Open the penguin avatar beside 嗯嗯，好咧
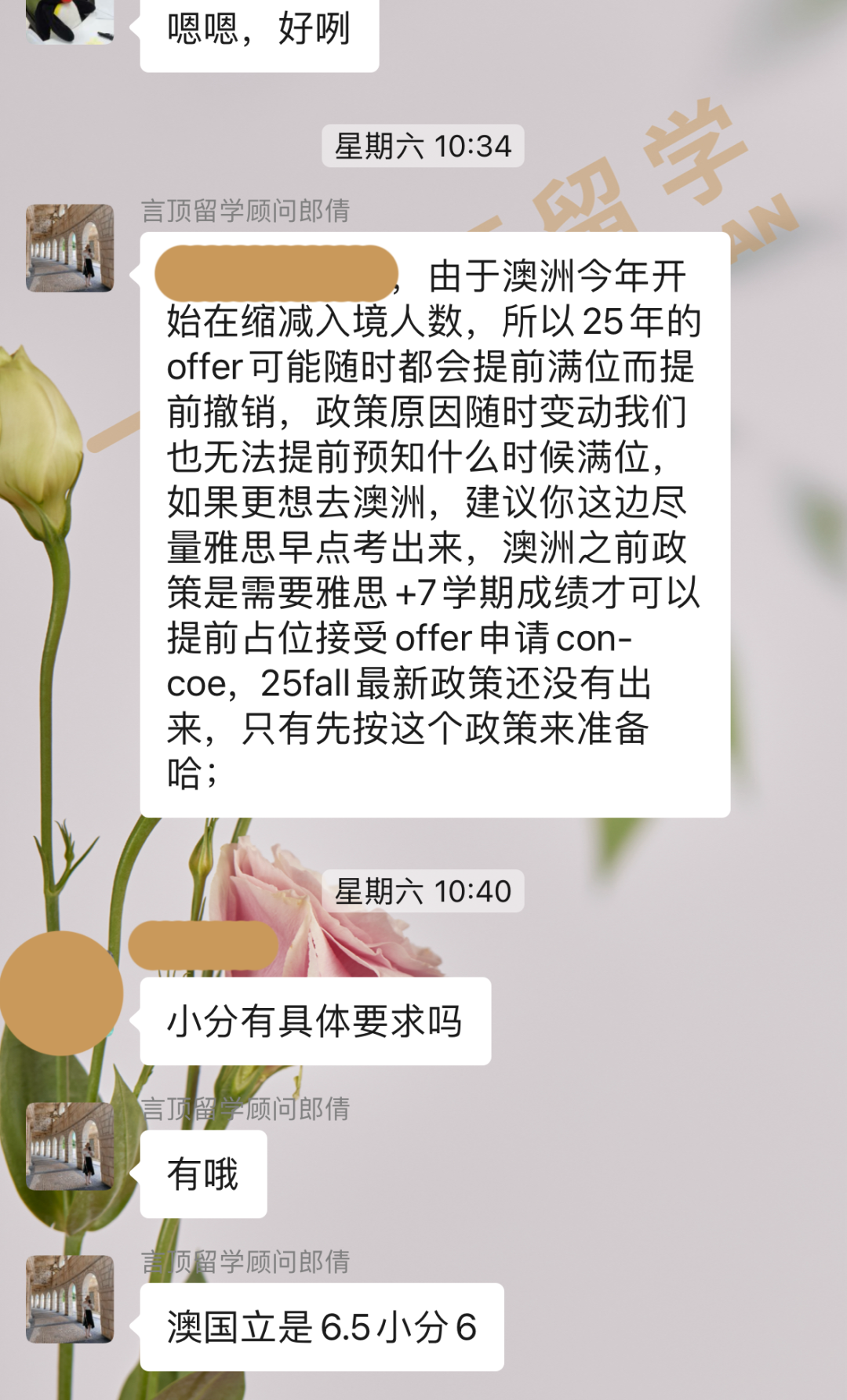This screenshot has height=1400, width=847. coord(70,20)
